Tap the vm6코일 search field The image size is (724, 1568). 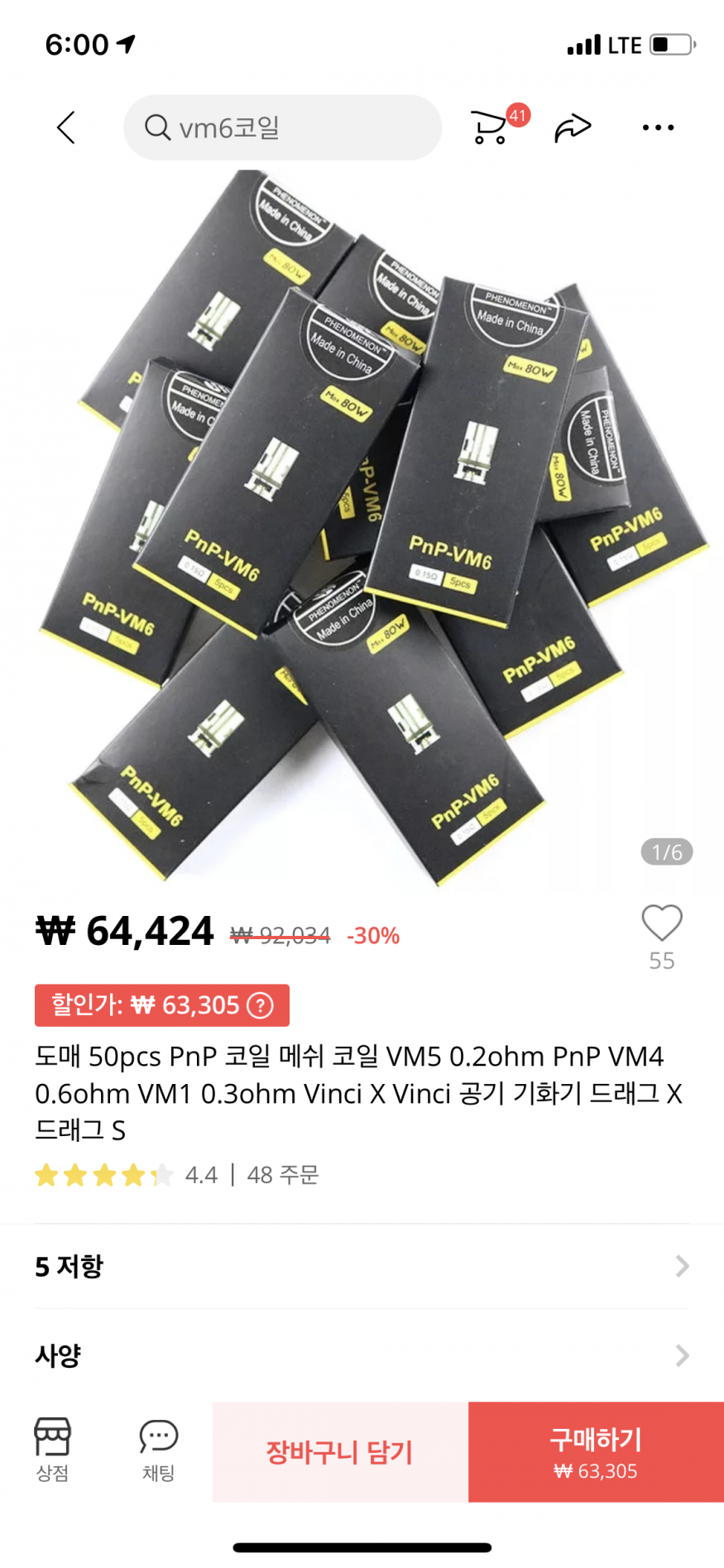click(x=282, y=127)
